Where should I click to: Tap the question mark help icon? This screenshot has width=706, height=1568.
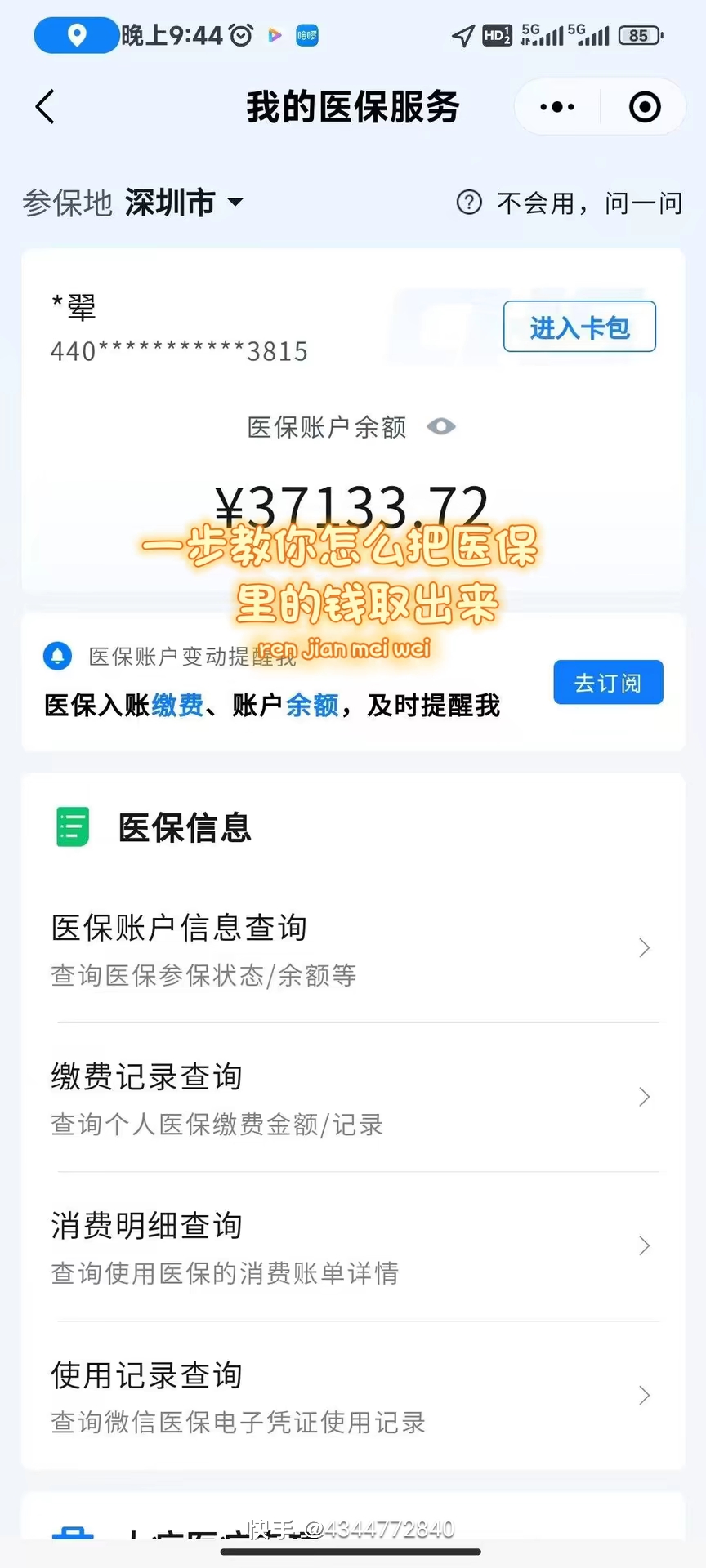click(x=468, y=203)
